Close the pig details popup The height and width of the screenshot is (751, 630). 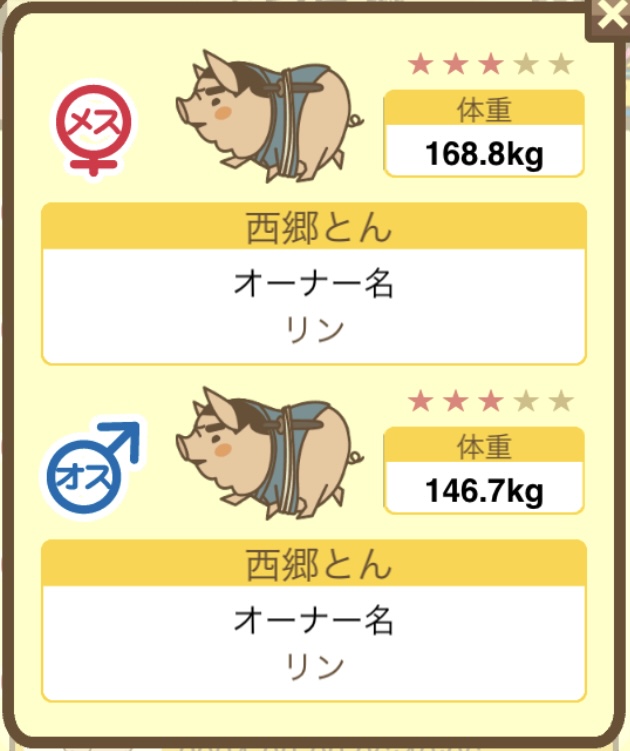[x=609, y=15]
